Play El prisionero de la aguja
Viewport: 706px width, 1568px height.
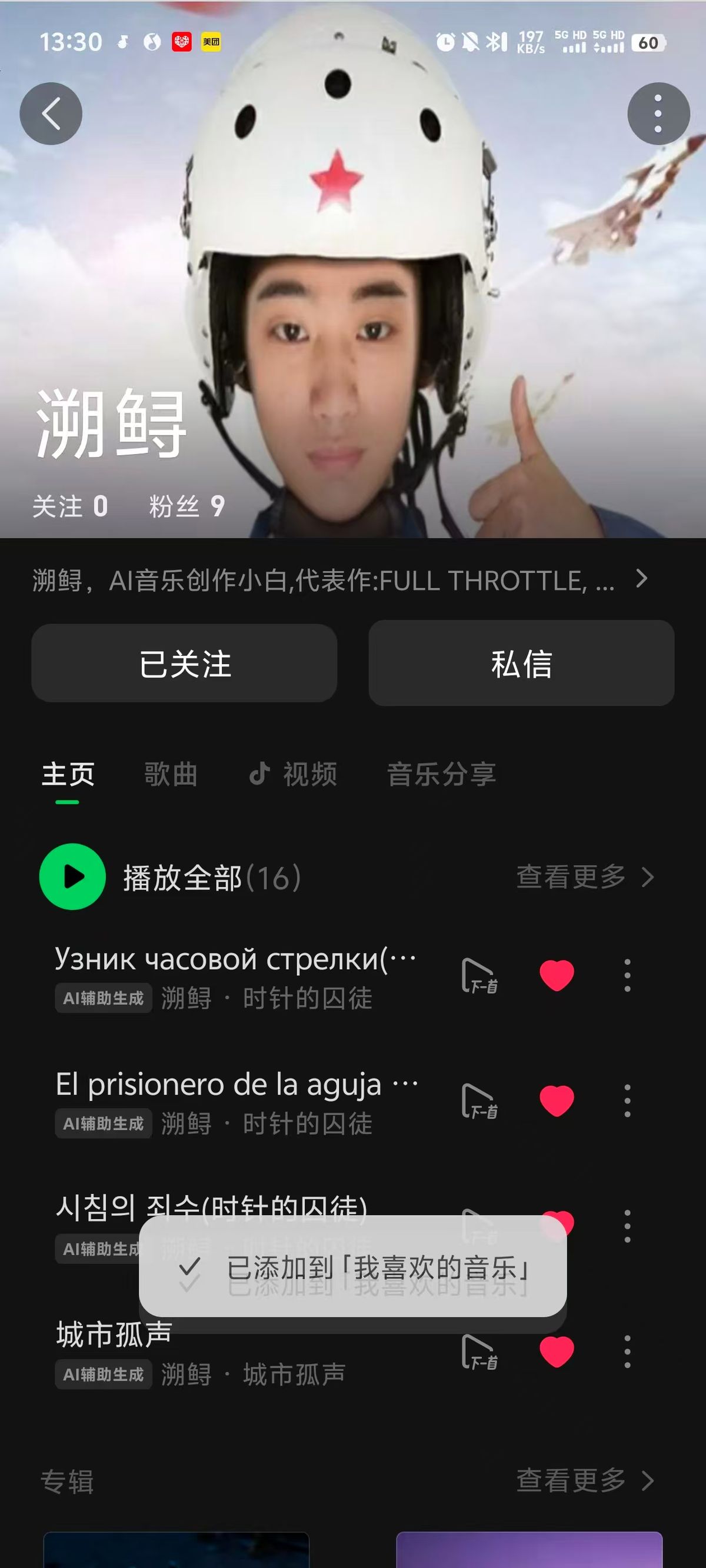coord(235,1085)
